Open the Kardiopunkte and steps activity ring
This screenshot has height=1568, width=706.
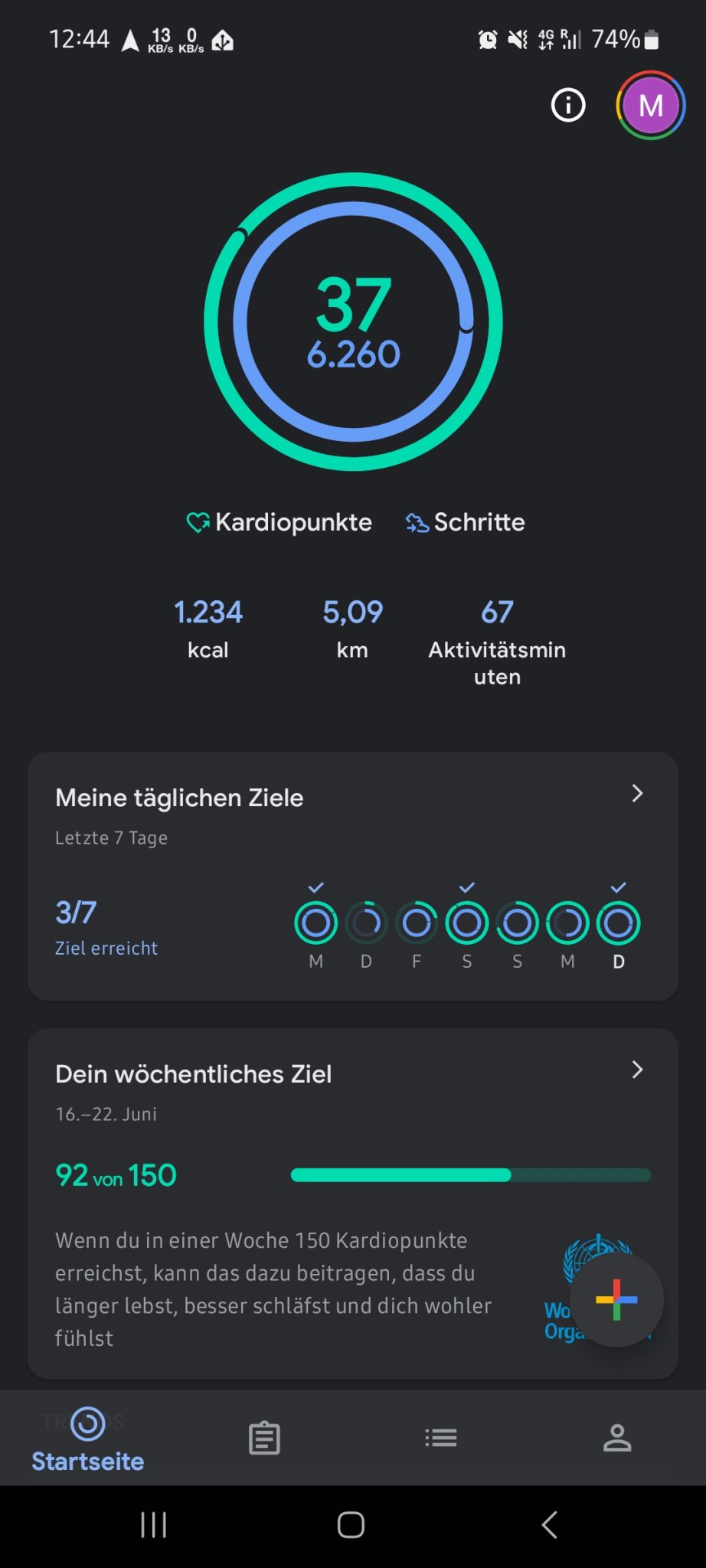(x=353, y=322)
